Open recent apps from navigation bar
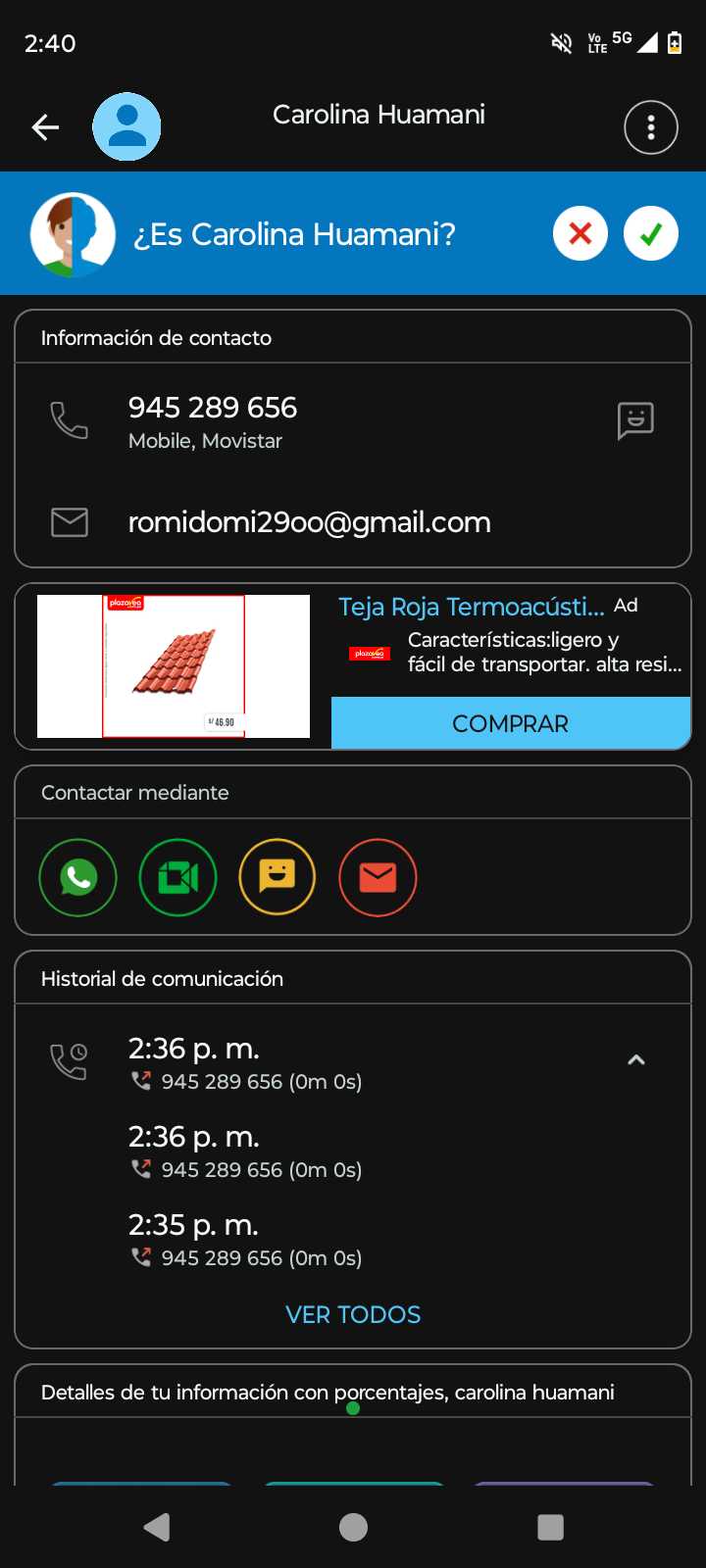The image size is (706, 1568). click(551, 1527)
